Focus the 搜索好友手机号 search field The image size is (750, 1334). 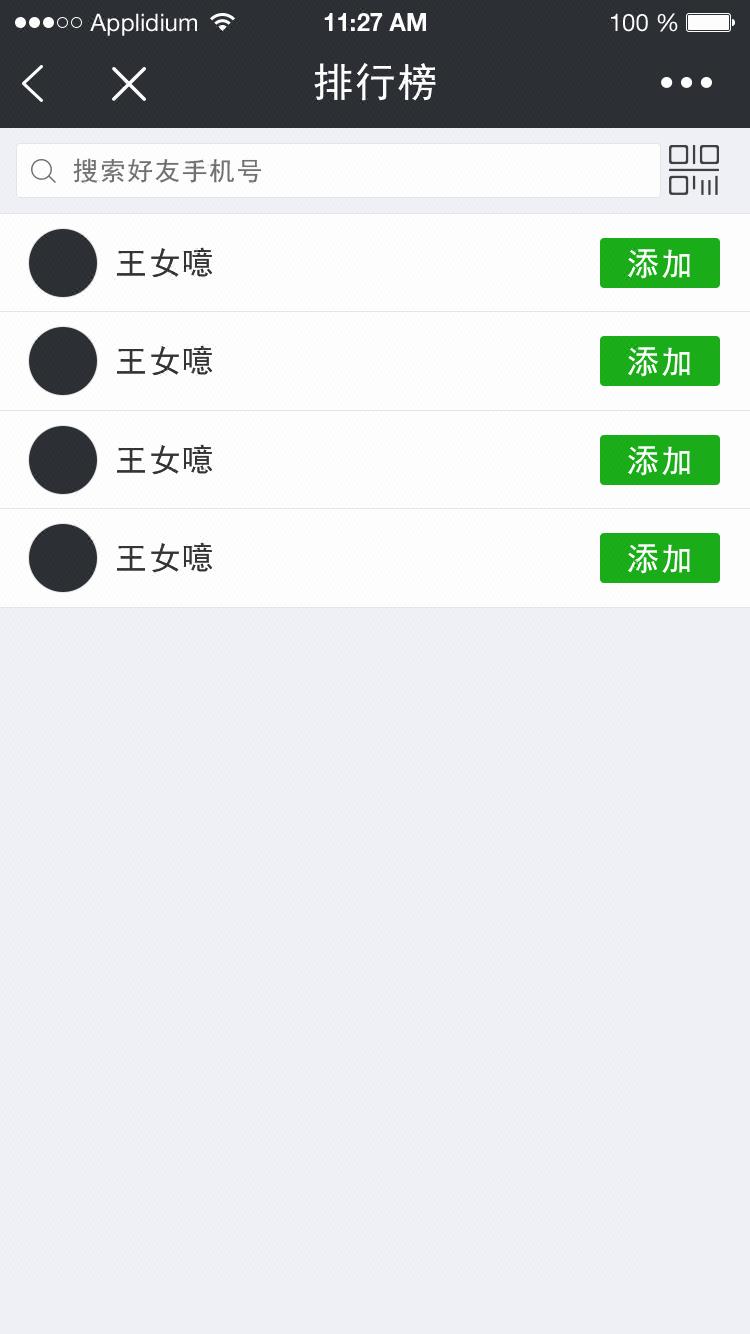pos(338,171)
